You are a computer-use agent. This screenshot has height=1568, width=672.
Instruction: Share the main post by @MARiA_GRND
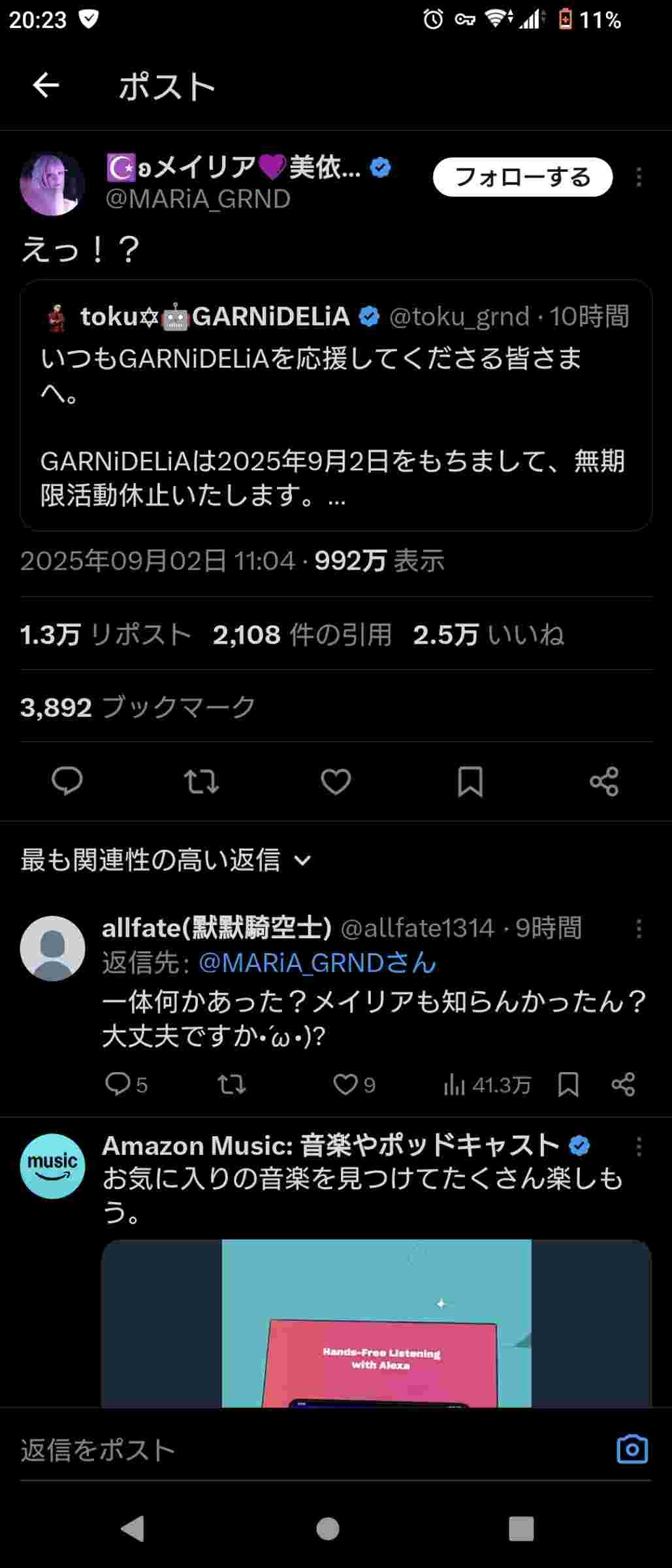(x=604, y=781)
